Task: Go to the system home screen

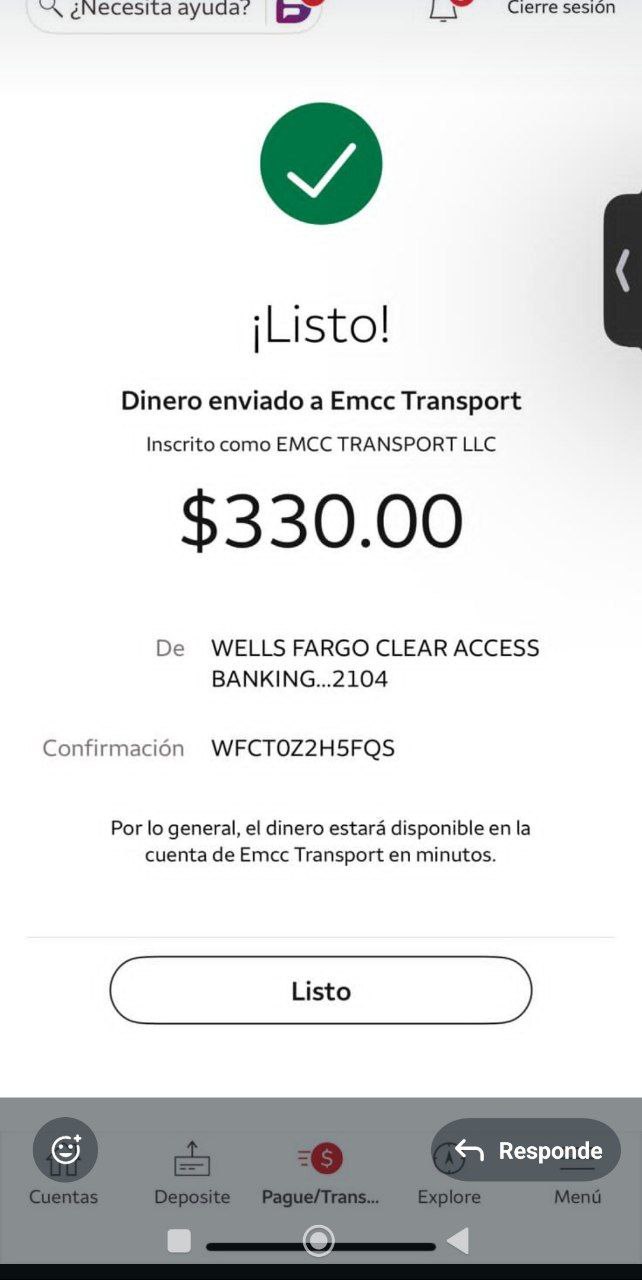Action: (319, 1241)
